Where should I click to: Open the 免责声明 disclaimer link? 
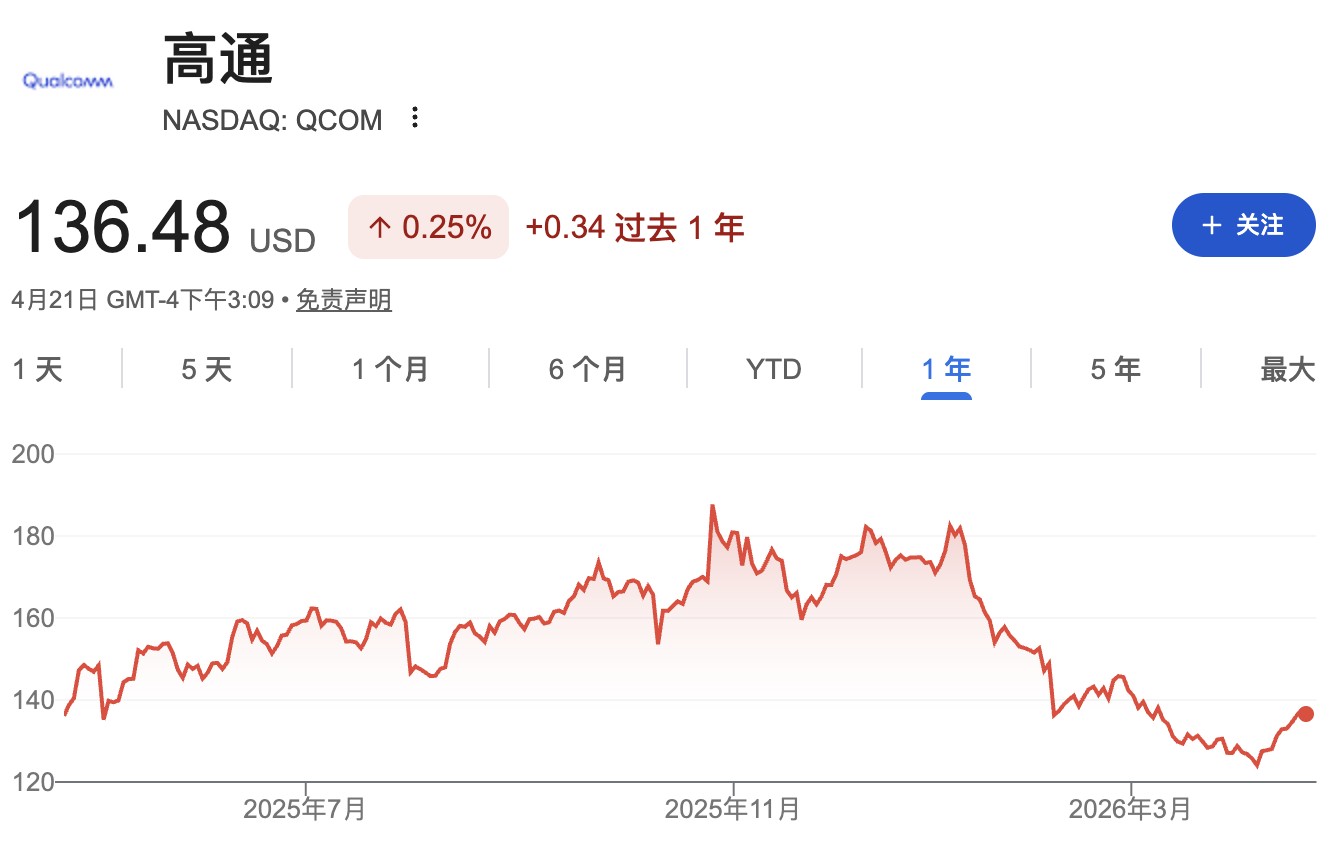coord(344,299)
